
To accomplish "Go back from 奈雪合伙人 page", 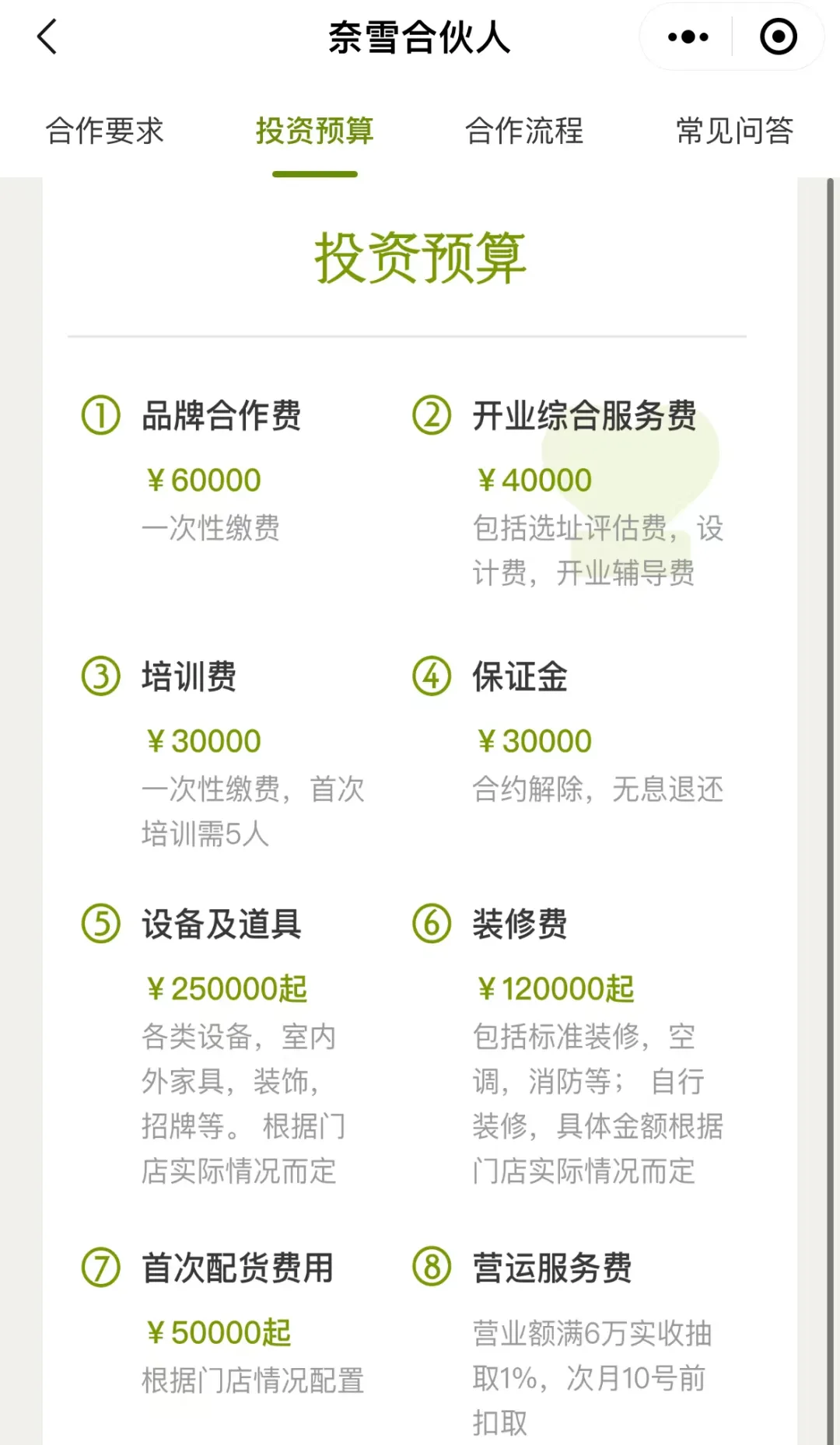I will coord(47,37).
